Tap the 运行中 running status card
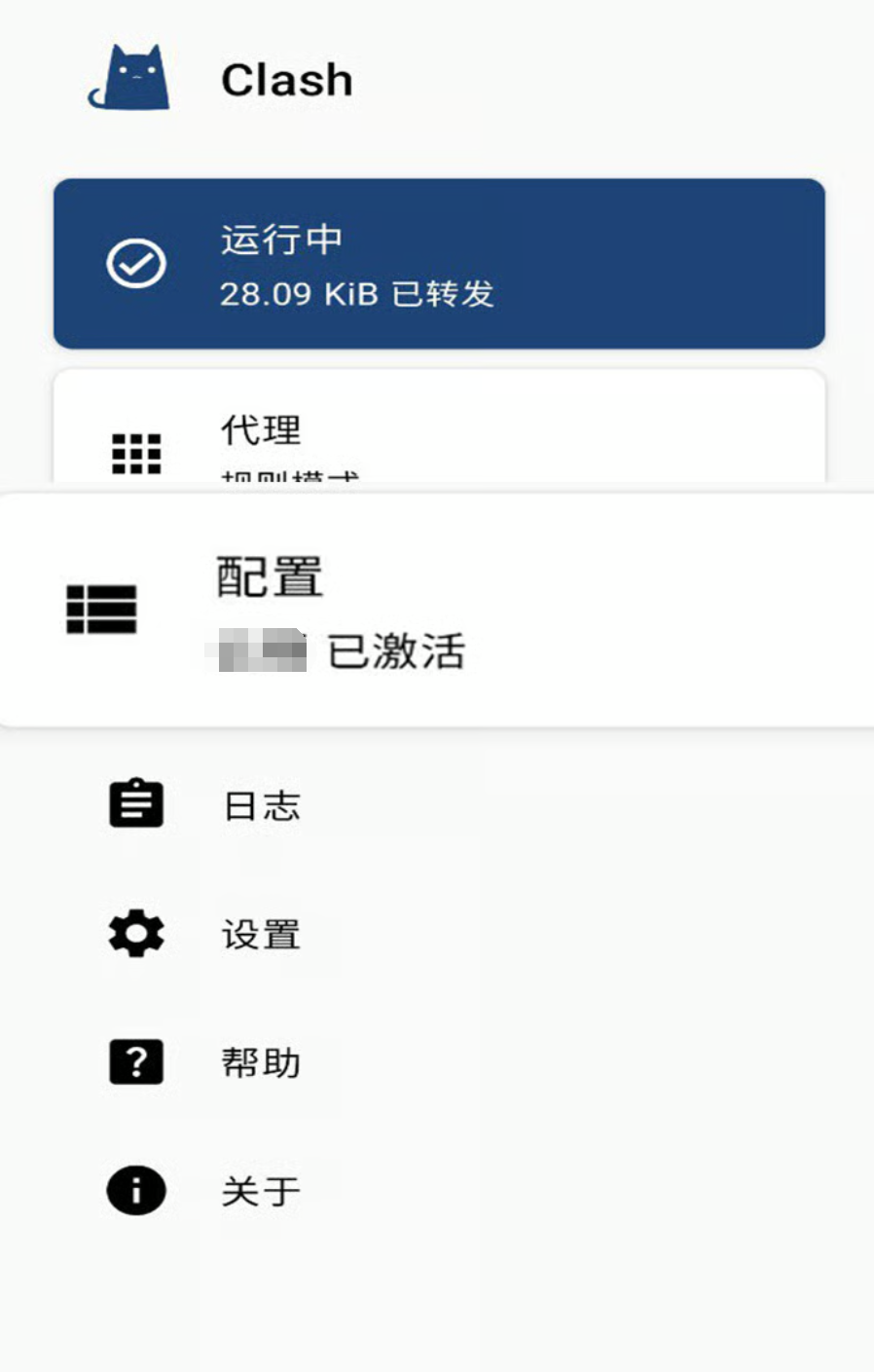Viewport: 874px width, 1372px height. tap(438, 264)
